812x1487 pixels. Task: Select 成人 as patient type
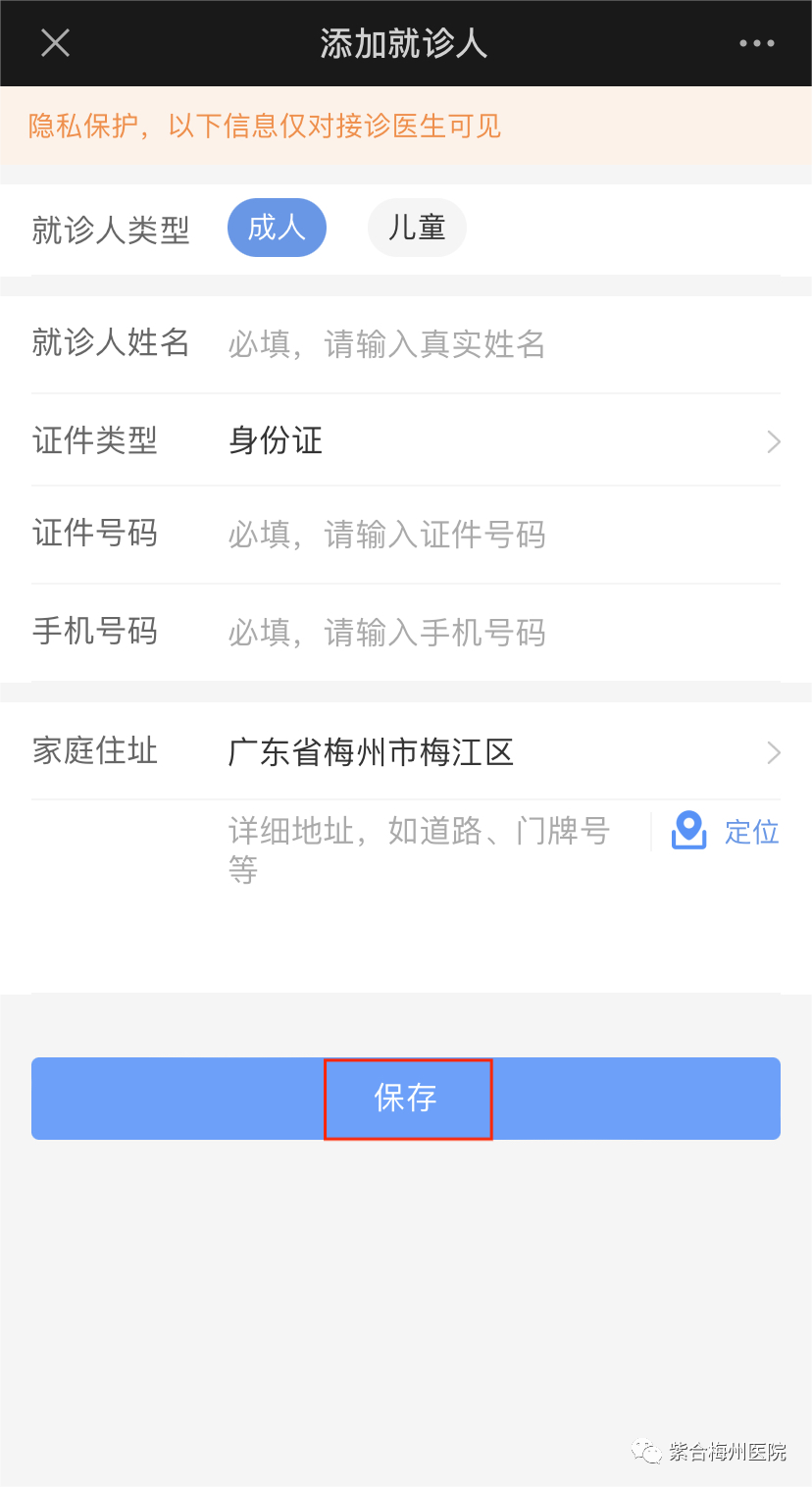point(277,228)
